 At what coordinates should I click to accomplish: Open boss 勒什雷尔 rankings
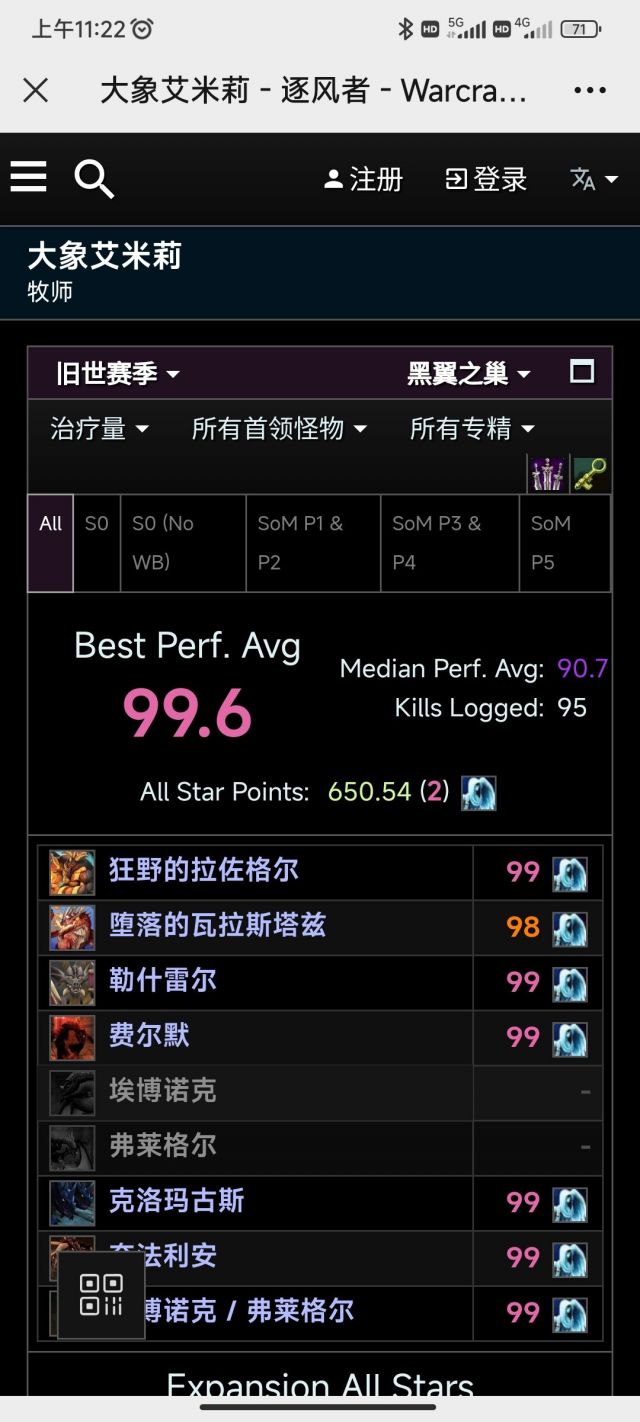click(163, 981)
